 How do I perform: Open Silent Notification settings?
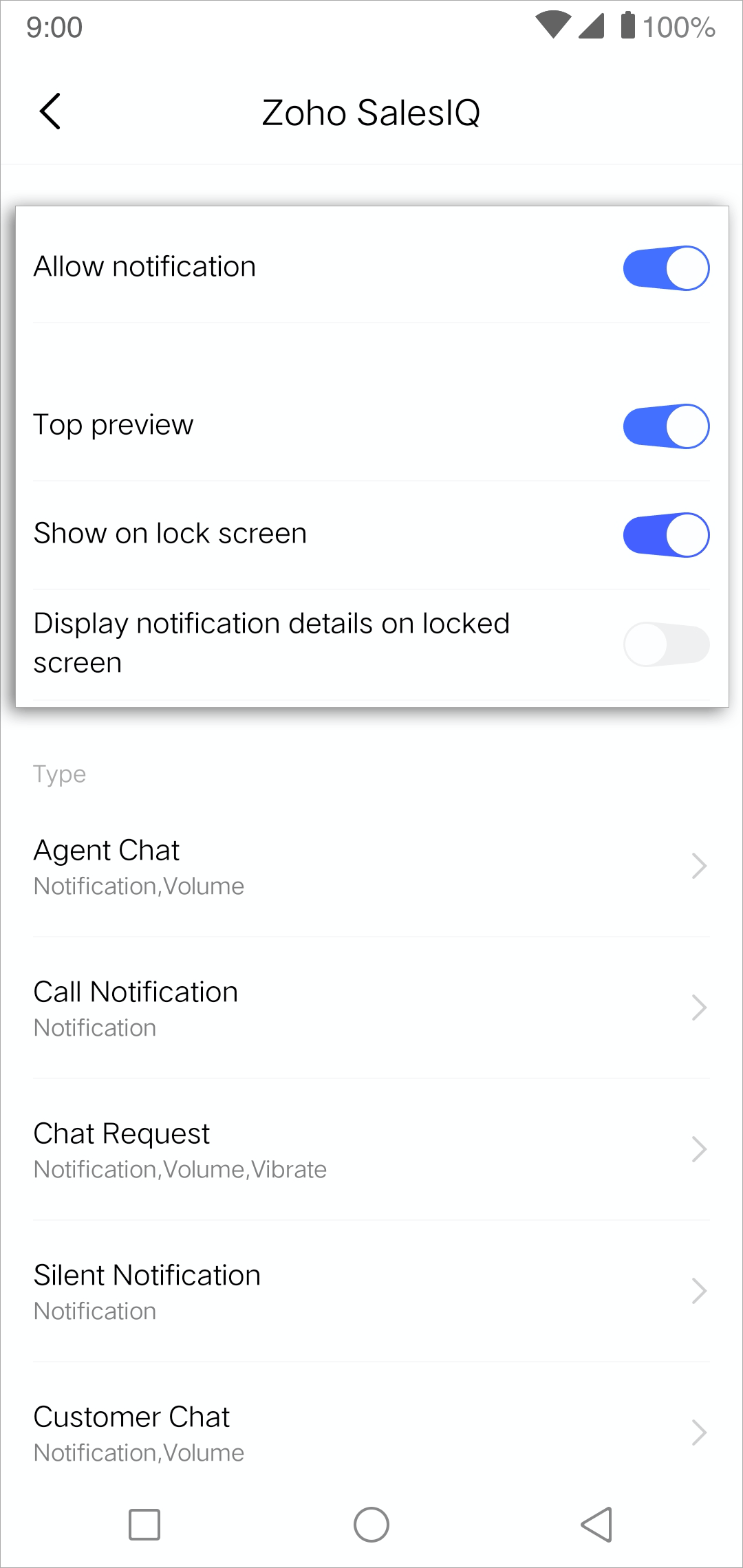[371, 1291]
